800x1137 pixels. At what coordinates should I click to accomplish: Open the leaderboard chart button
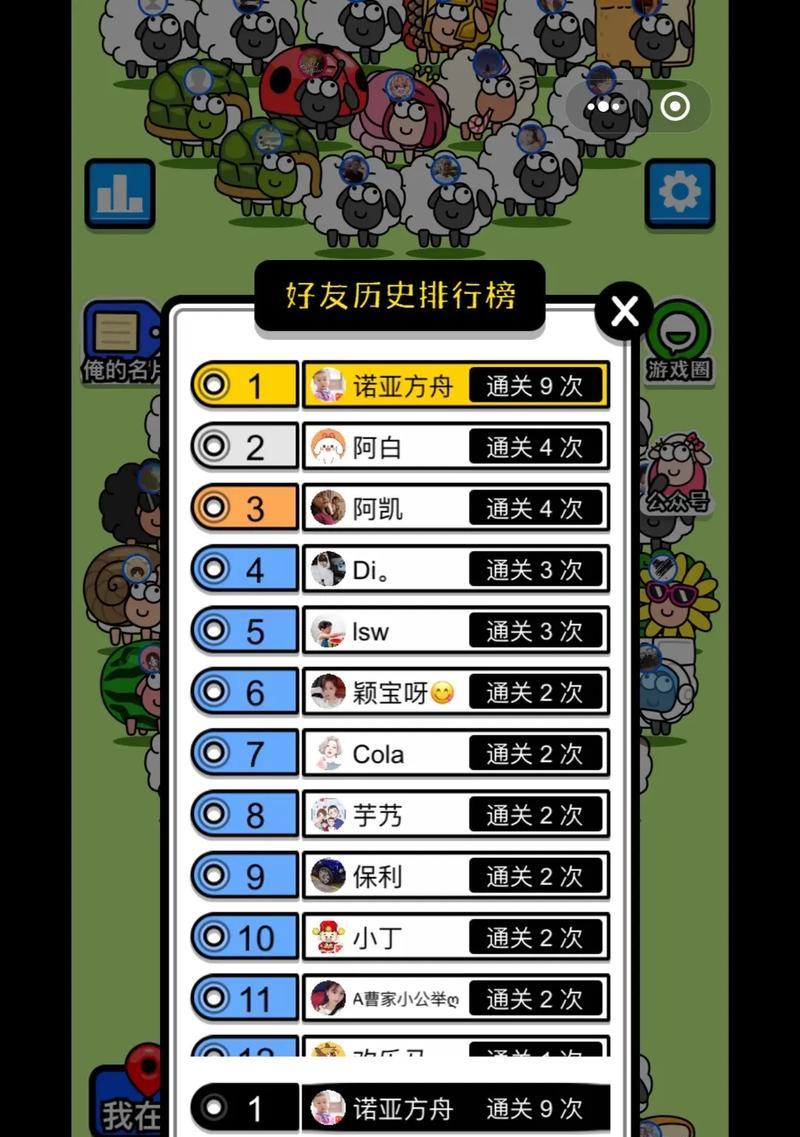(x=120, y=192)
